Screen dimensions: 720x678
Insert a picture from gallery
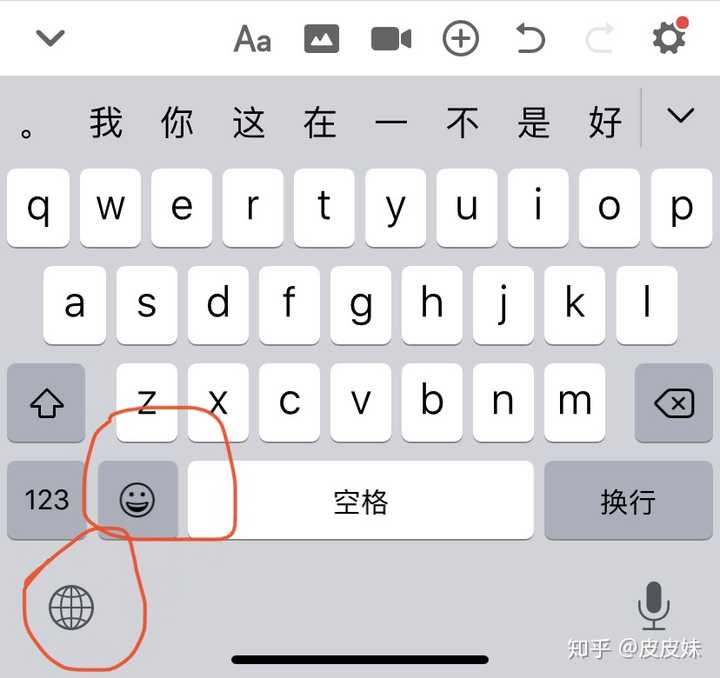[322, 39]
